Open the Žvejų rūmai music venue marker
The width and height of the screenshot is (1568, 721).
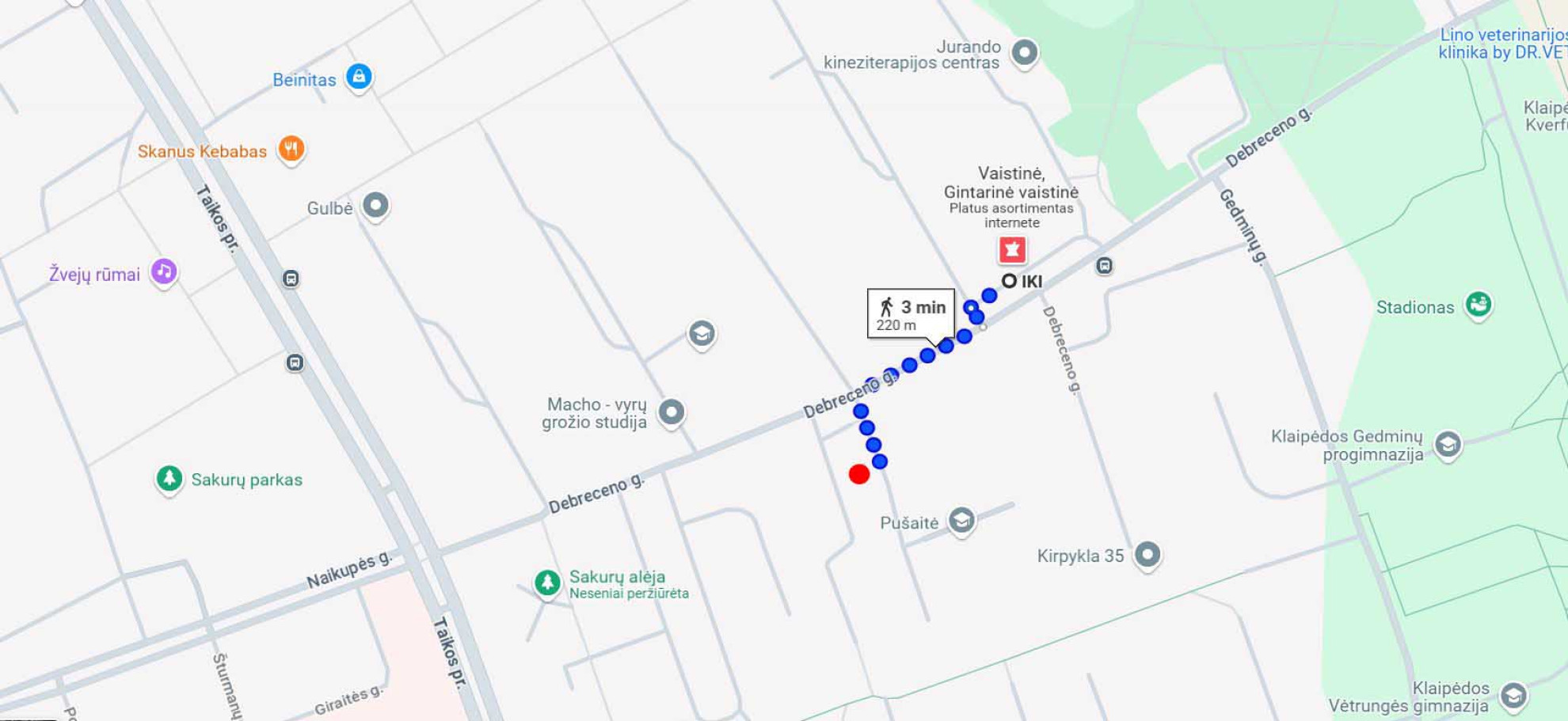click(x=164, y=272)
